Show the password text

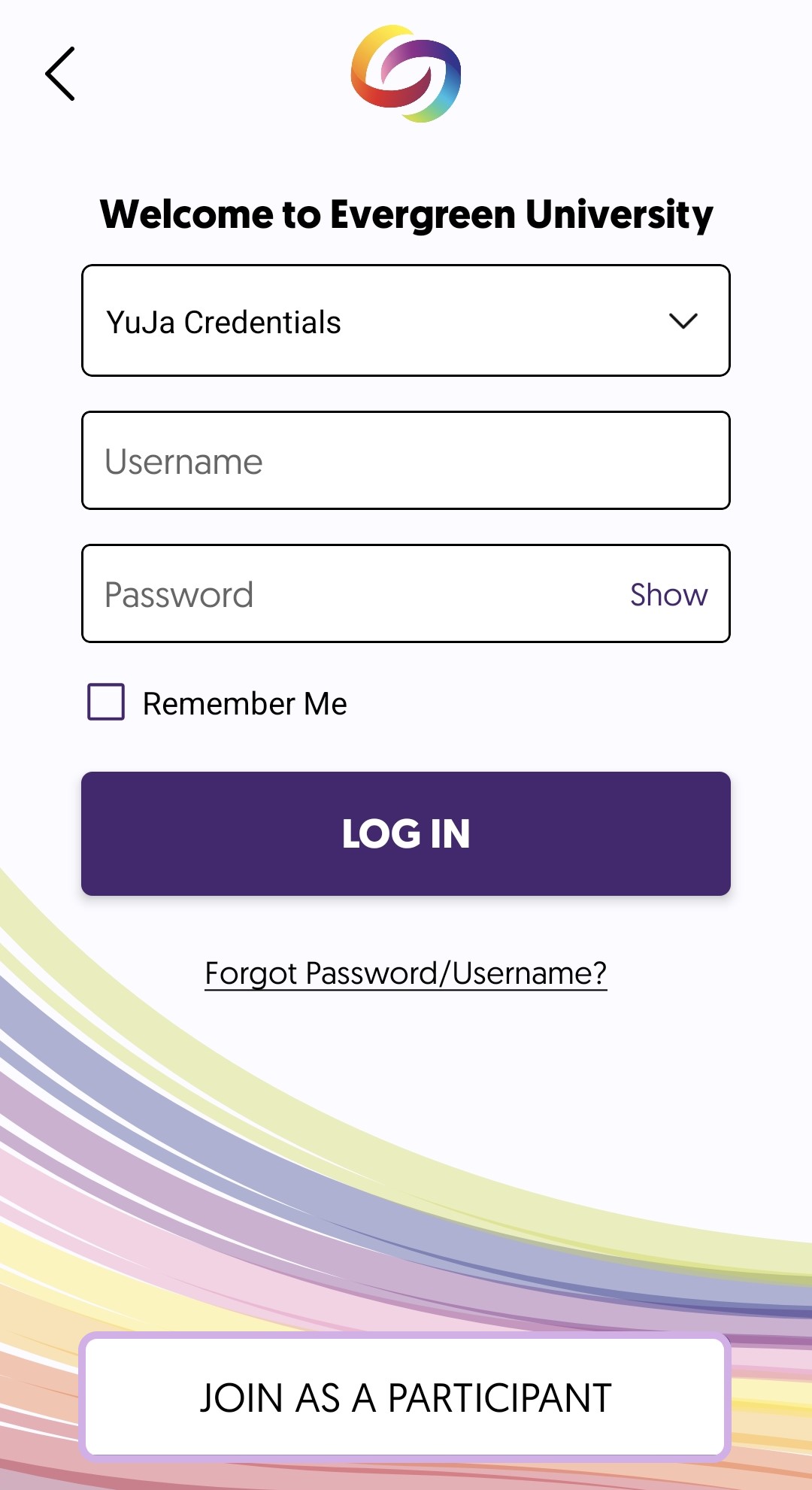(668, 594)
